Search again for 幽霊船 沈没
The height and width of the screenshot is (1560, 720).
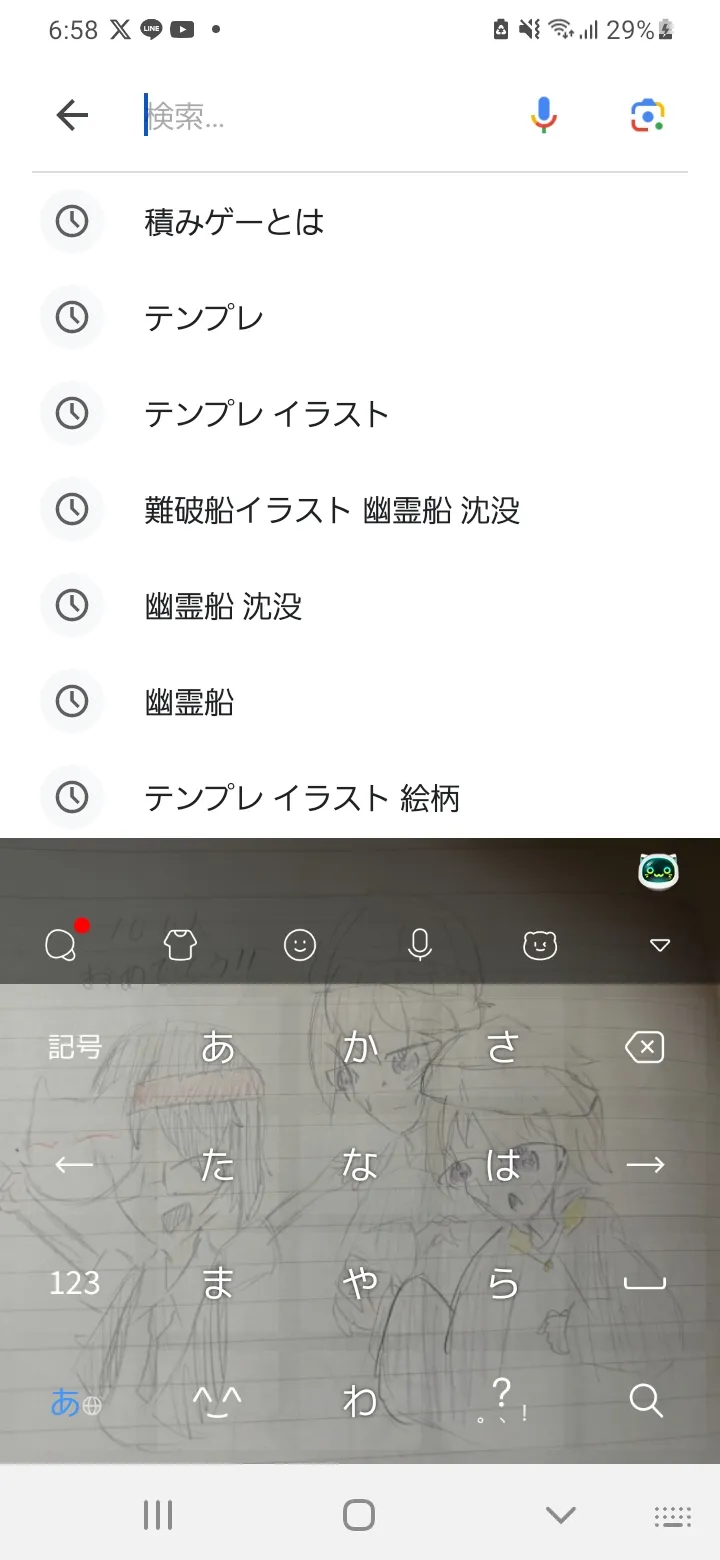[x=223, y=606]
